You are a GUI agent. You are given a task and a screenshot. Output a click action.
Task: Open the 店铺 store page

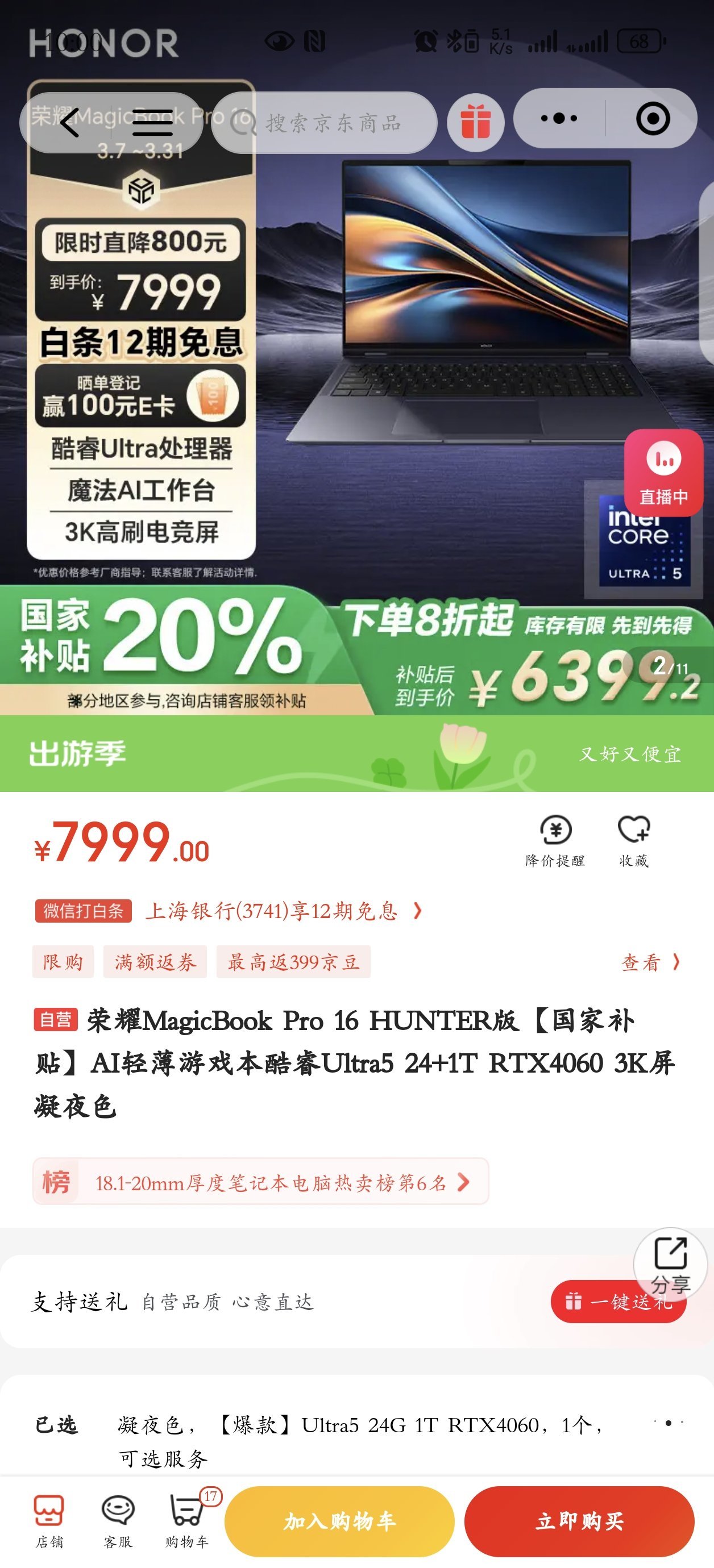[49, 1520]
